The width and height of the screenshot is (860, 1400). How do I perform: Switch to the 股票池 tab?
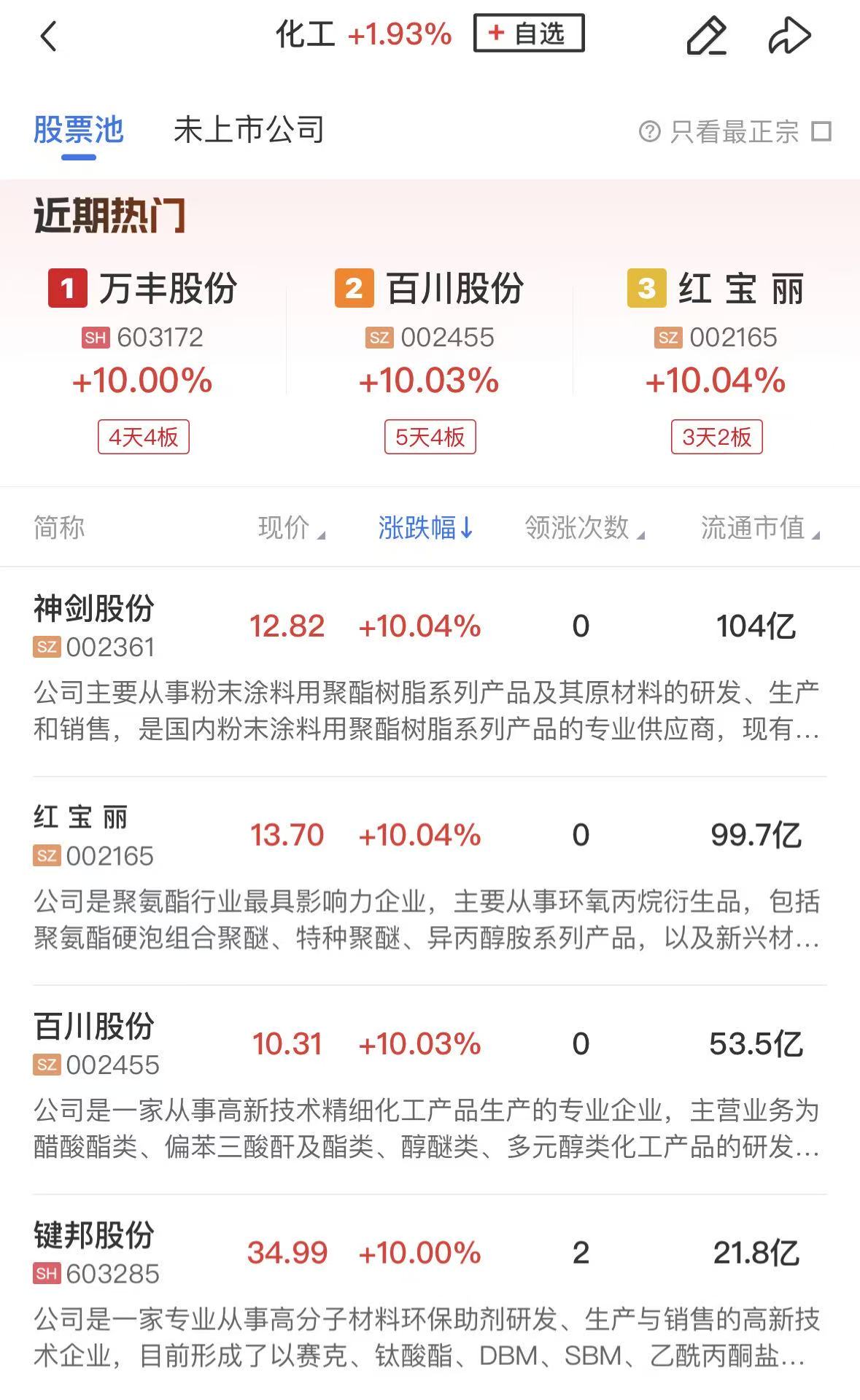[79, 131]
